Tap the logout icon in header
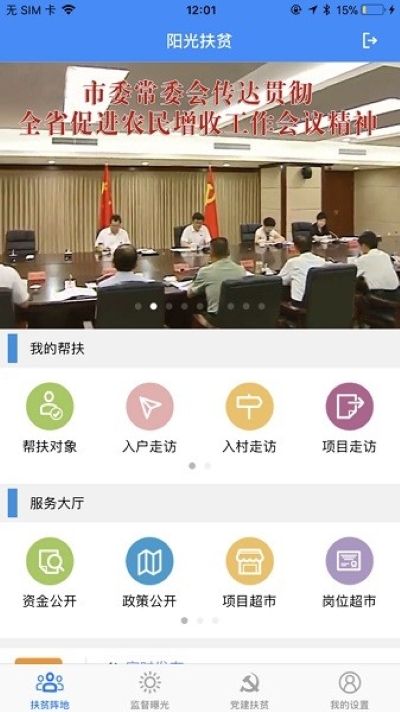This screenshot has width=400, height=712. [x=370, y=41]
